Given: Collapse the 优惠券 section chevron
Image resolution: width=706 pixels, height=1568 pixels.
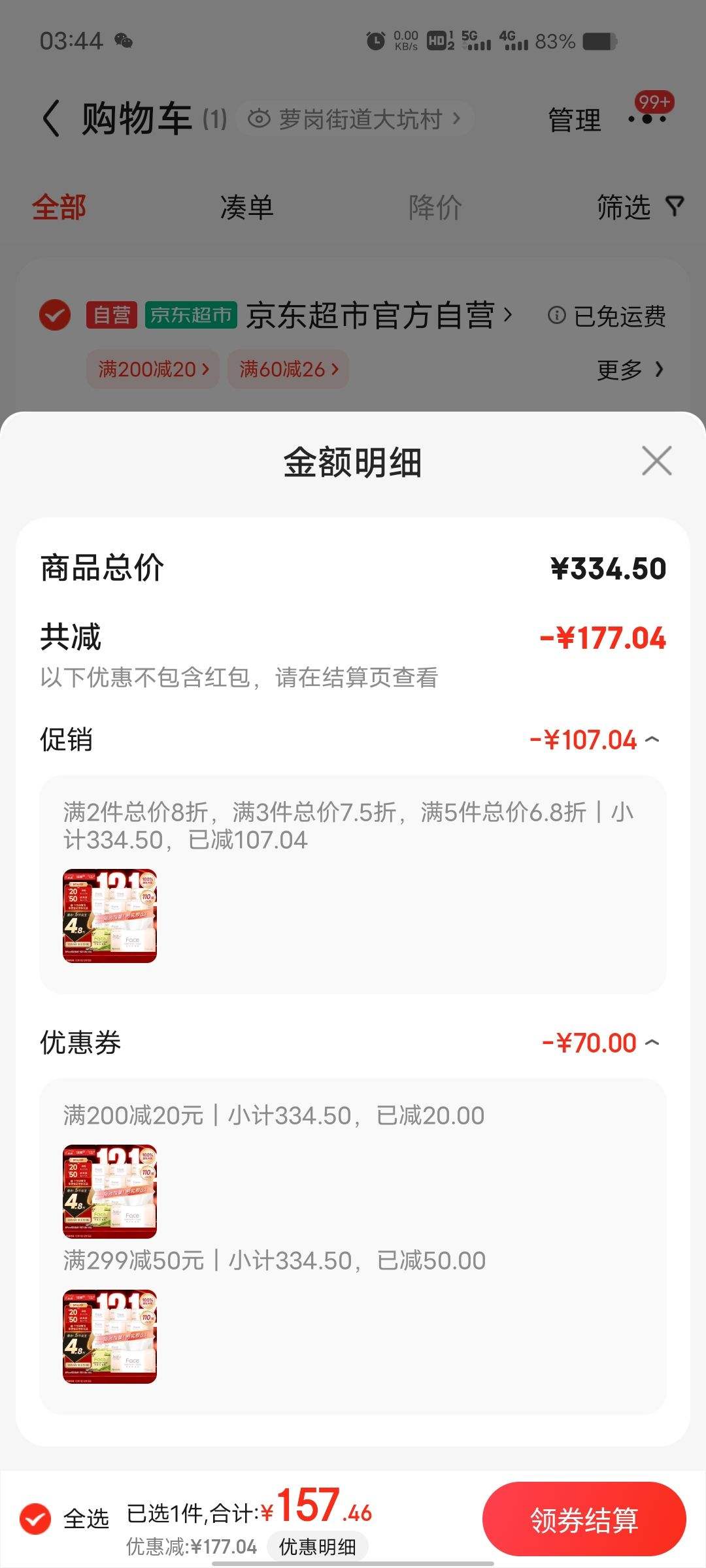Looking at the screenshot, I should 652,1042.
